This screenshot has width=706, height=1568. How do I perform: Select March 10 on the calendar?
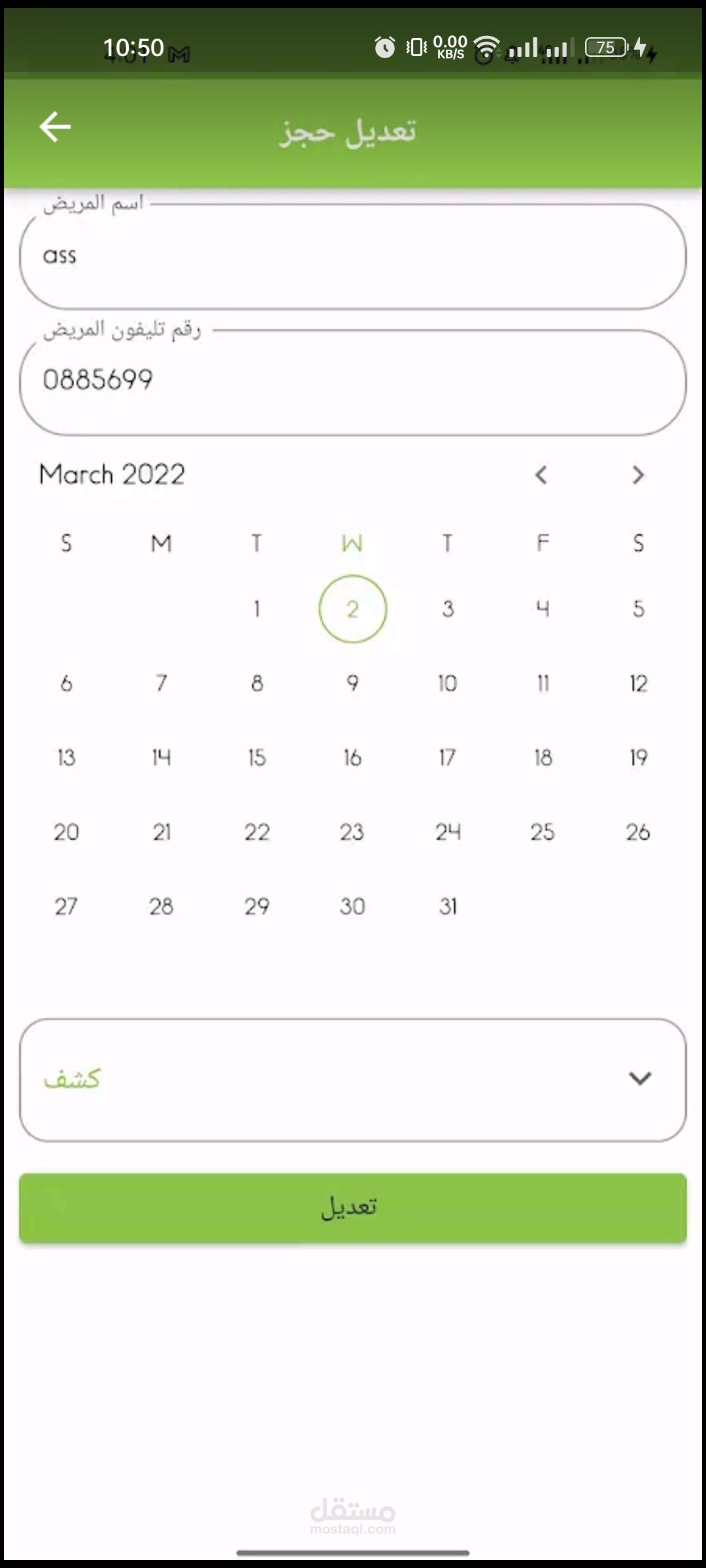click(448, 683)
